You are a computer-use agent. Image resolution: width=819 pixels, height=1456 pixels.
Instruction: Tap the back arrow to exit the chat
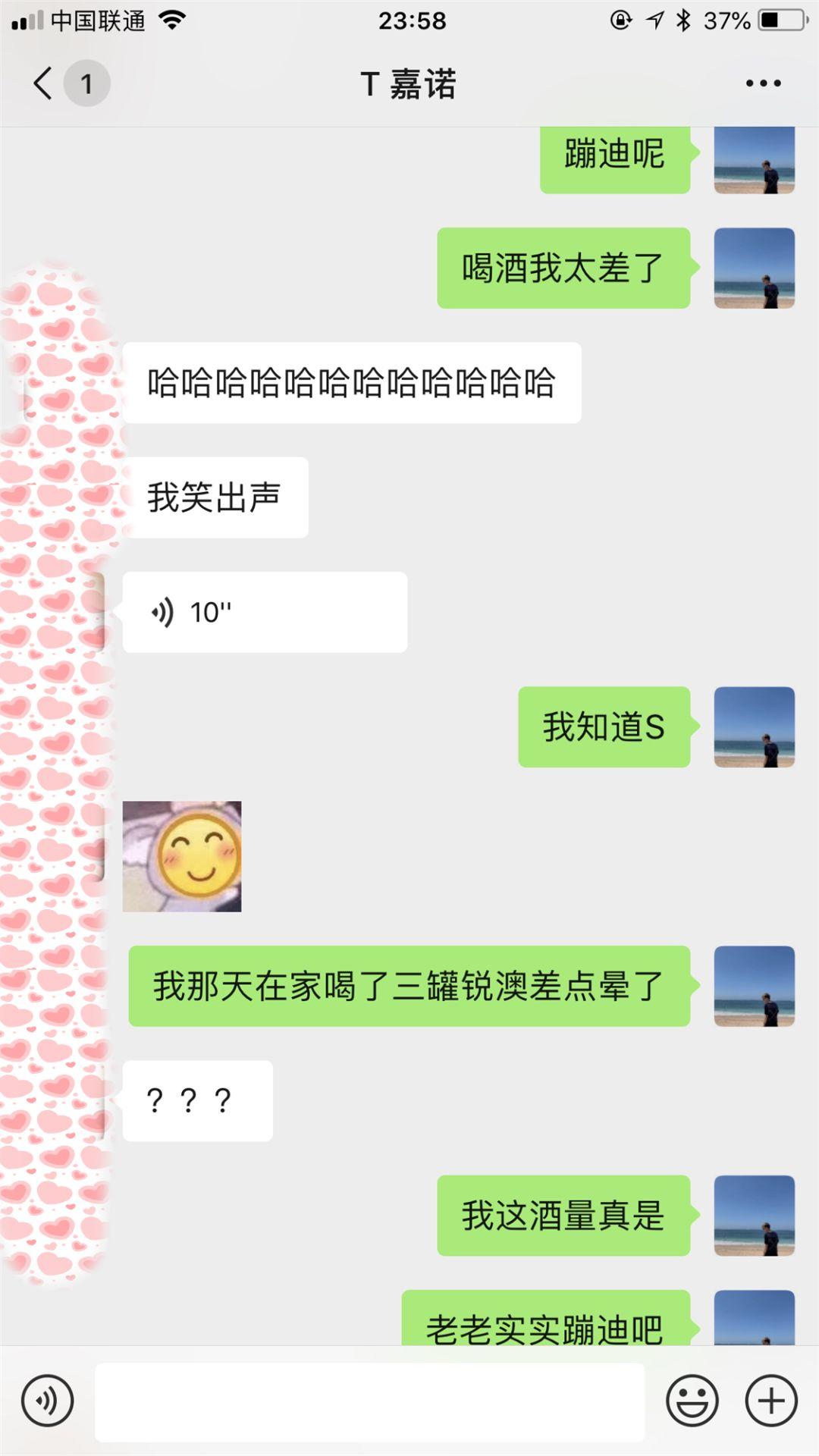pyautogui.click(x=42, y=83)
